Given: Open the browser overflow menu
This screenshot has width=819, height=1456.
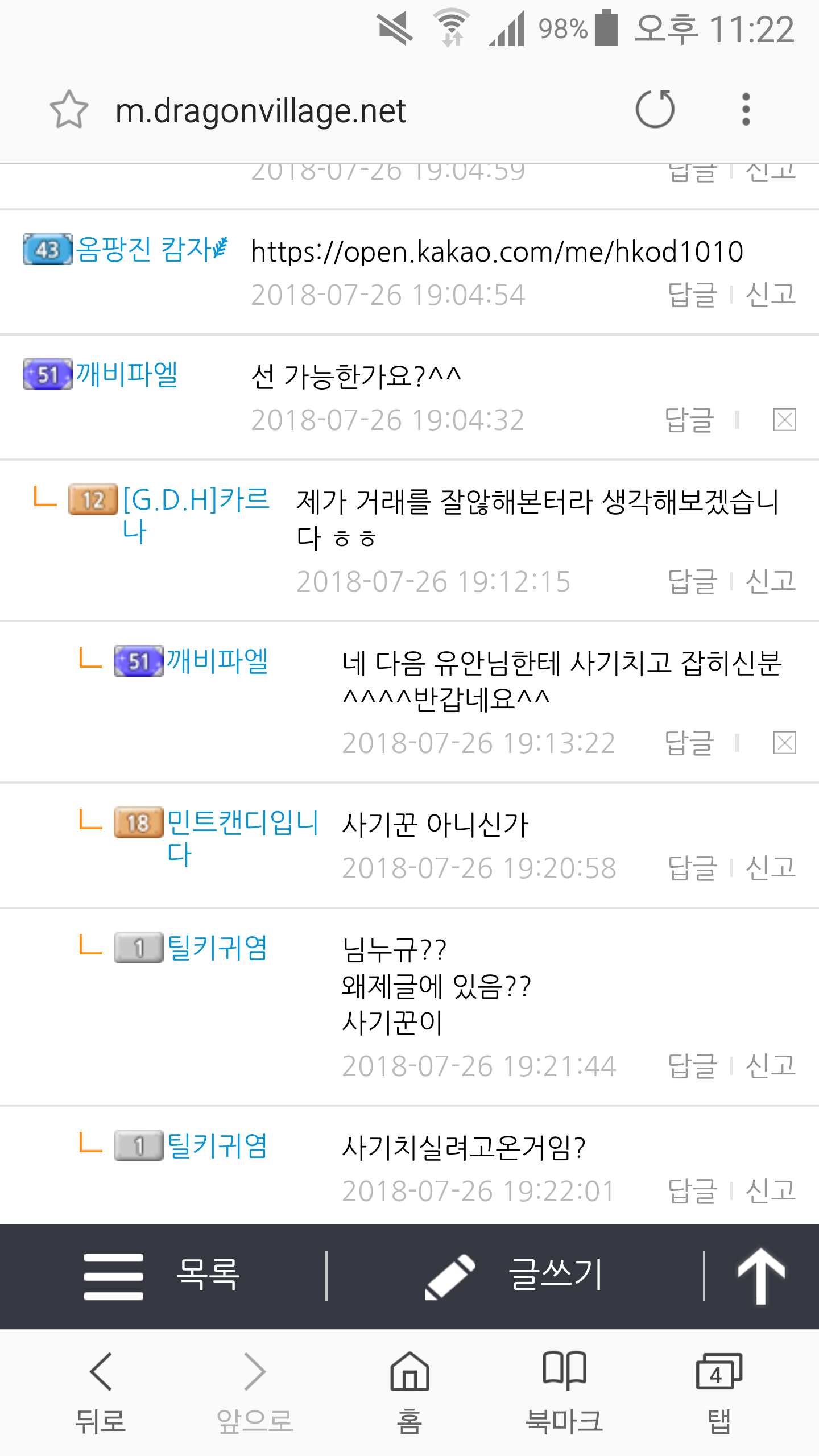Looking at the screenshot, I should coord(746,109).
